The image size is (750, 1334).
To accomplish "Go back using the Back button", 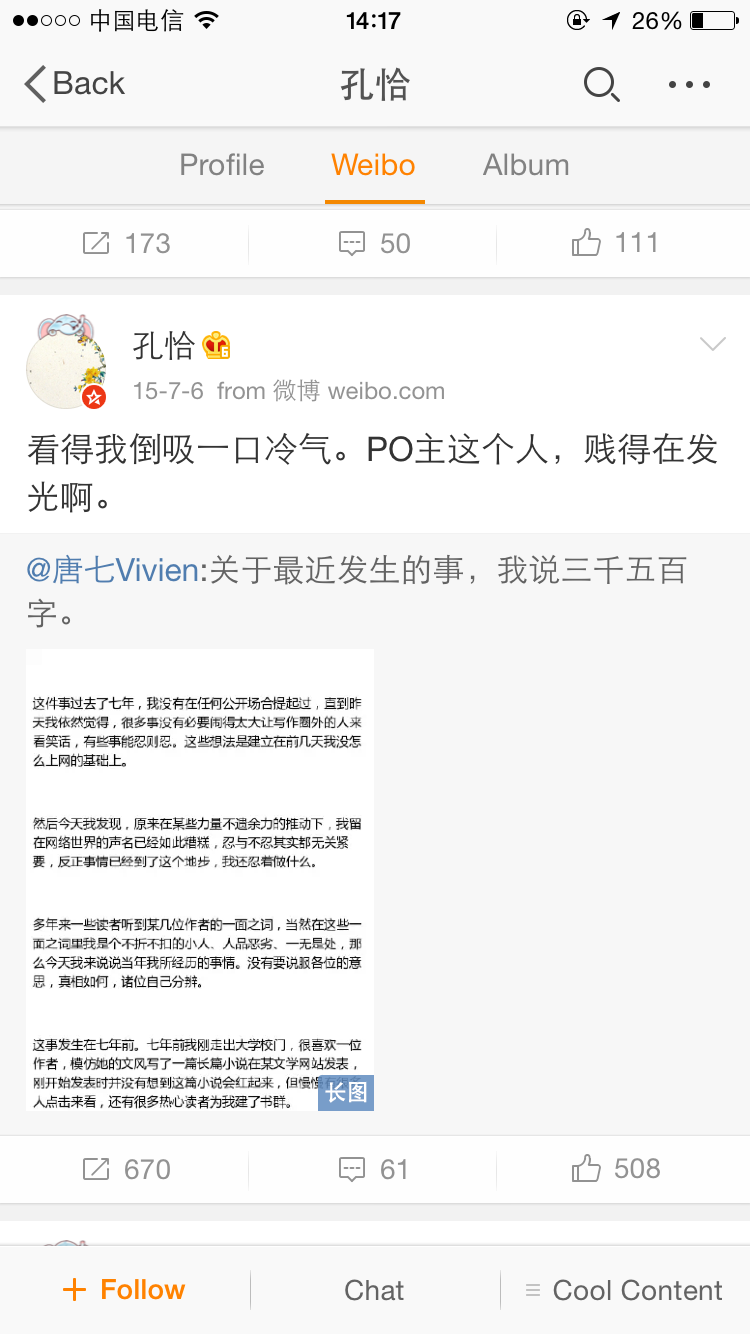I will pos(75,84).
